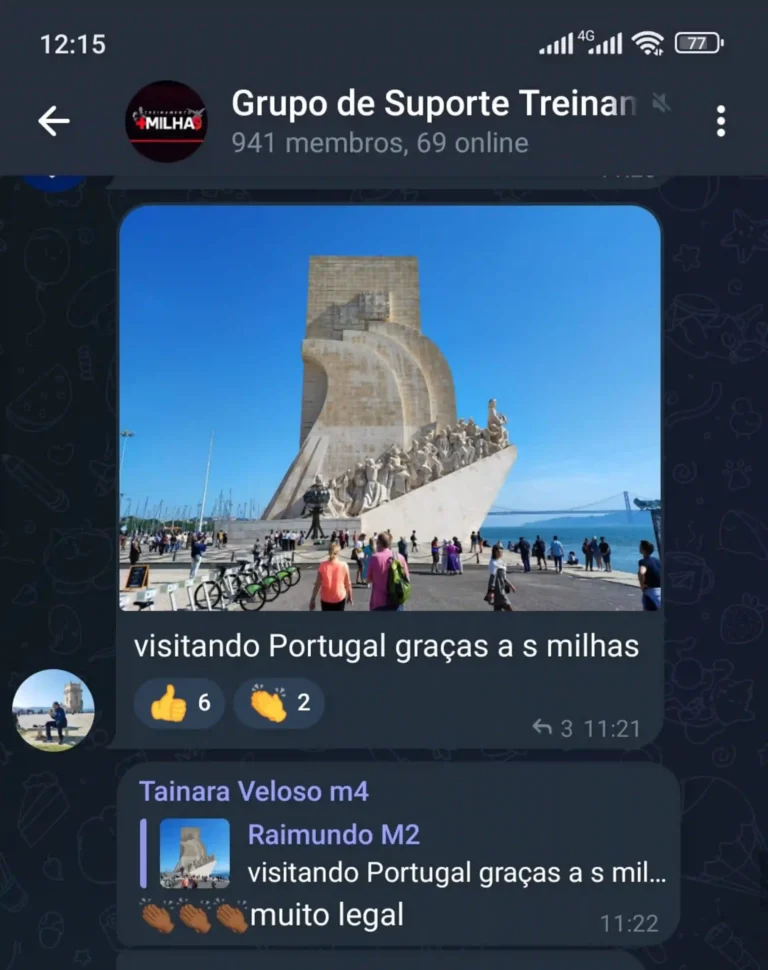Go back to the chat list
Image resolution: width=768 pixels, height=970 pixels.
click(x=54, y=121)
